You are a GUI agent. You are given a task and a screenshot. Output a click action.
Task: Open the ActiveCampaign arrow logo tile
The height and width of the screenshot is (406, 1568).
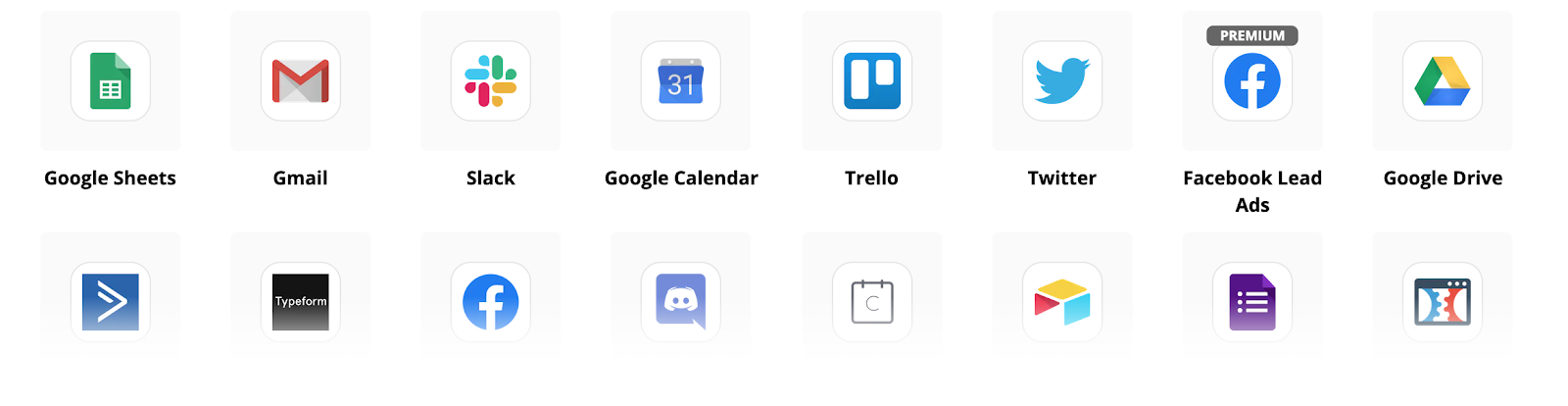click(111, 302)
